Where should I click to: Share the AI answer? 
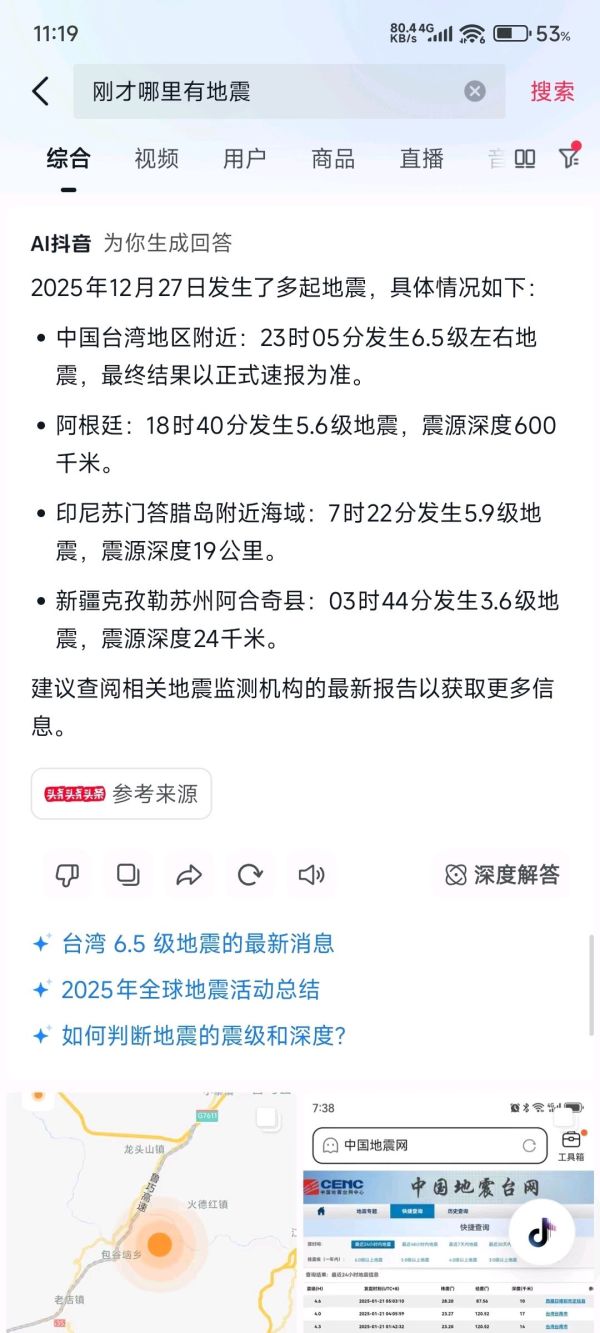tap(189, 876)
